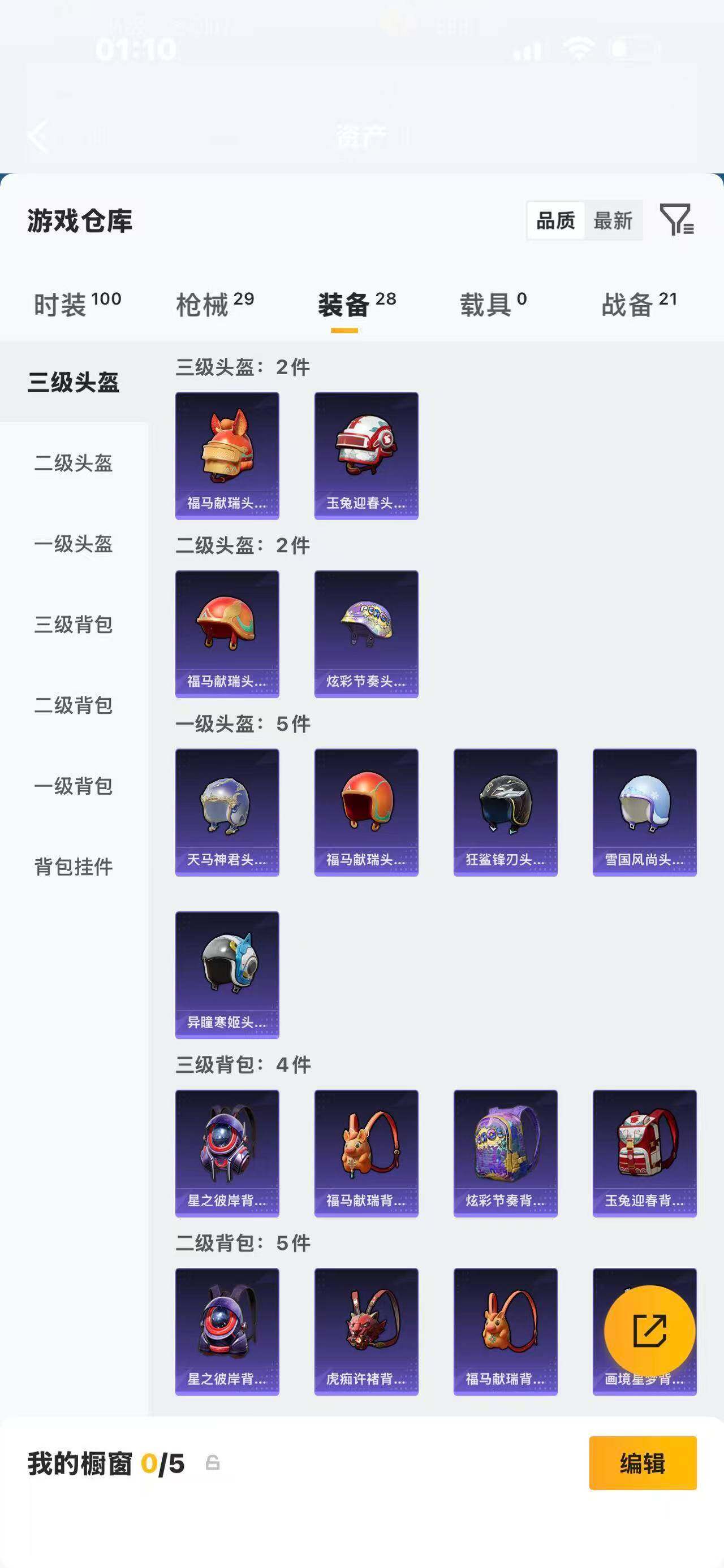View the 炫彩节奏 helmet item

click(366, 634)
